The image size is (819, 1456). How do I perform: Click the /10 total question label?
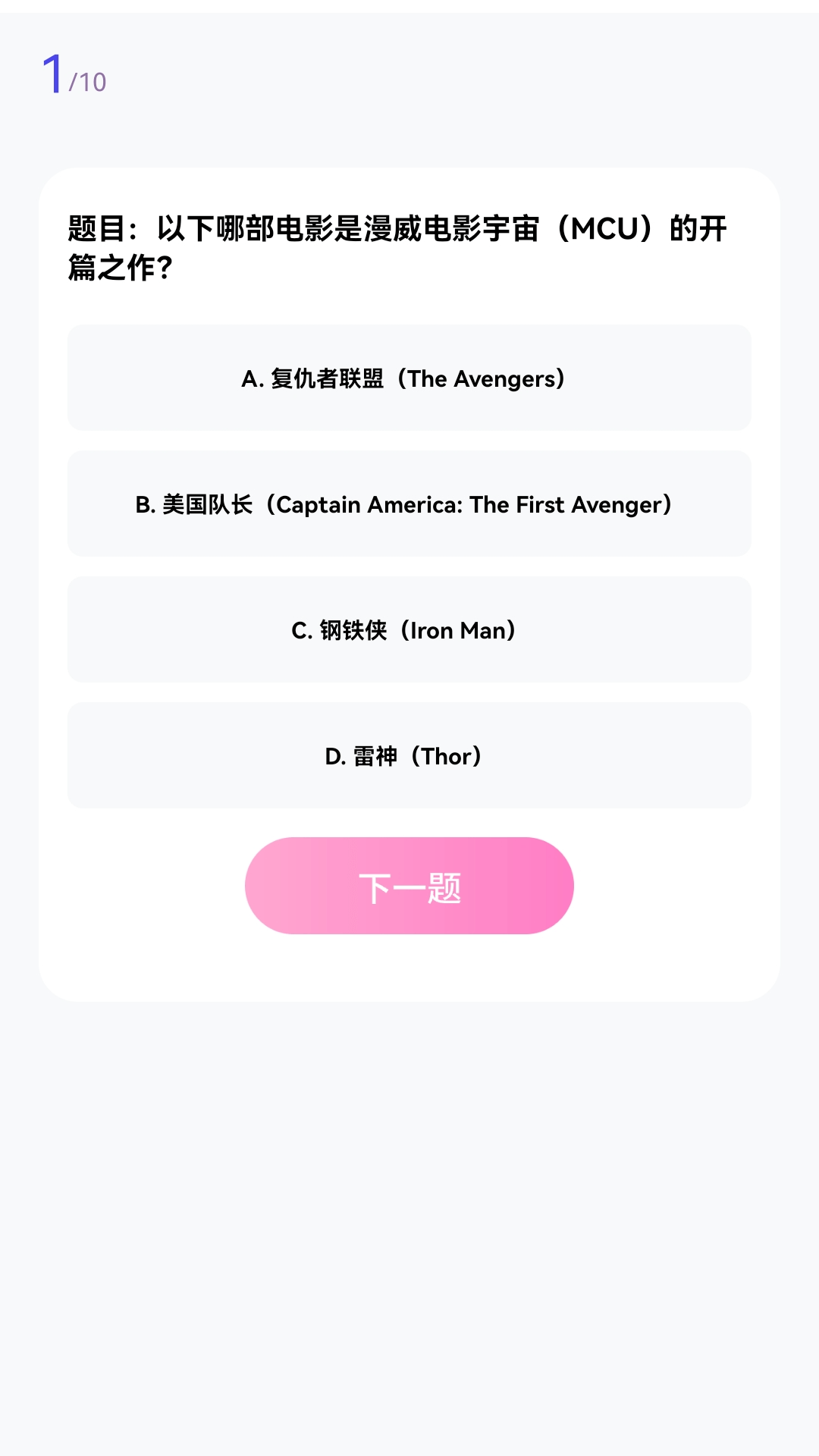tap(89, 81)
